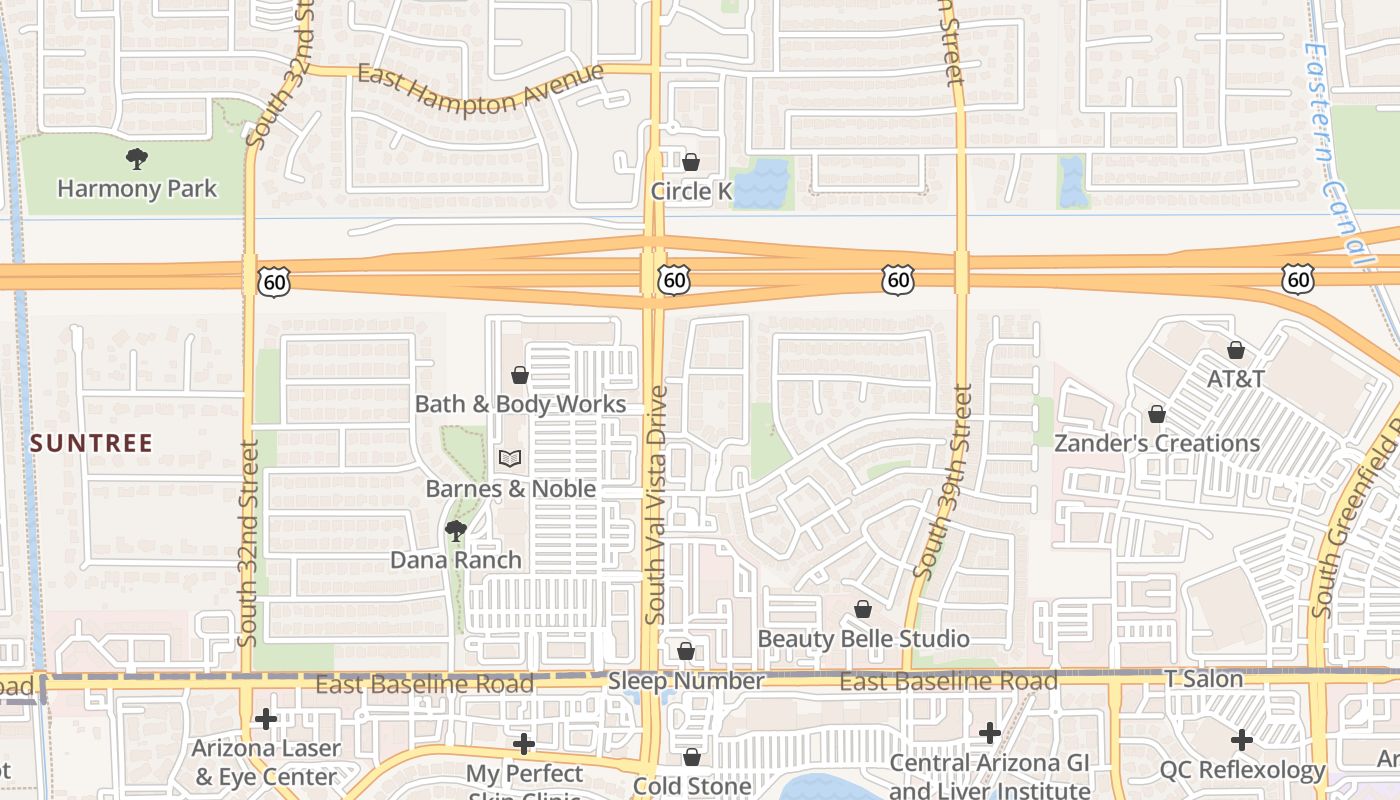Tap the Bath & Body Works shop marker

tap(520, 376)
